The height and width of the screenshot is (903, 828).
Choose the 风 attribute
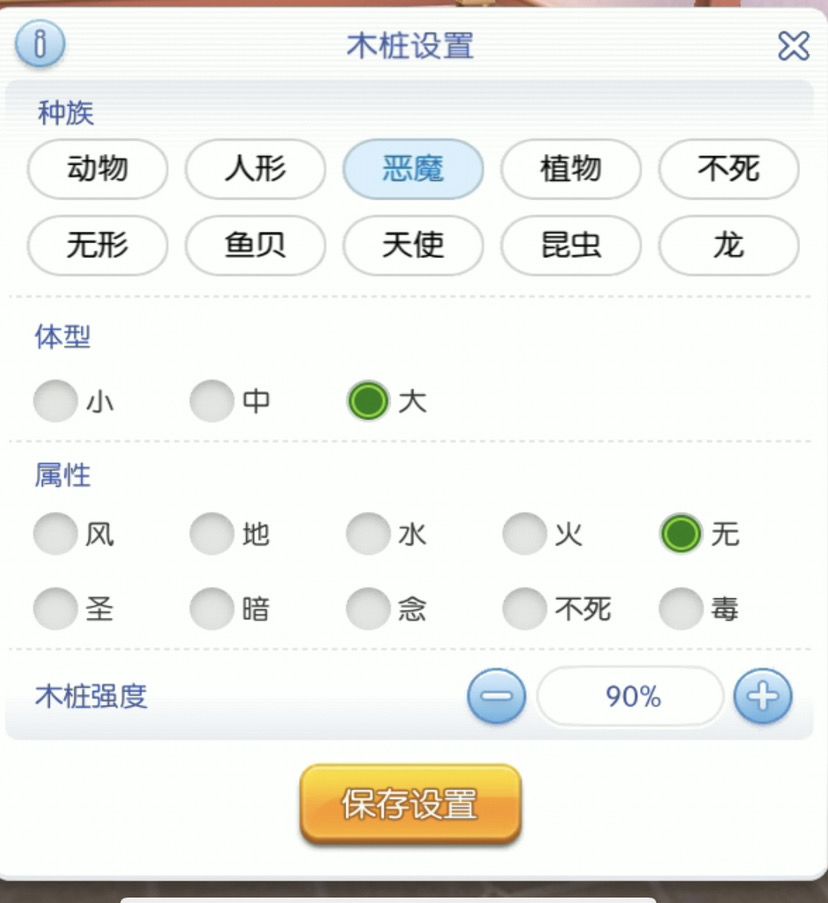(55, 534)
